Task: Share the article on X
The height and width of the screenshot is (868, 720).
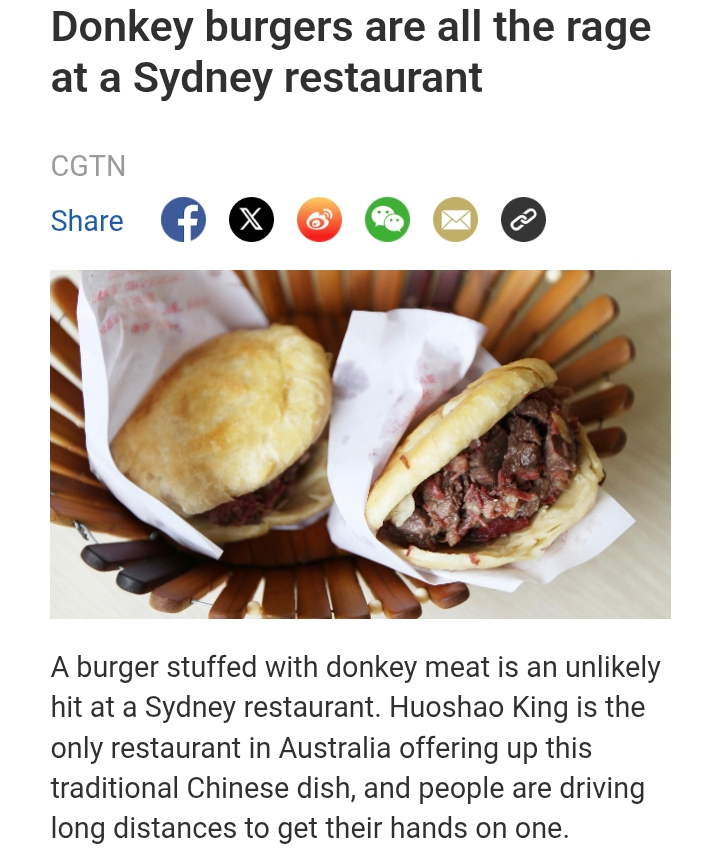Action: [251, 219]
